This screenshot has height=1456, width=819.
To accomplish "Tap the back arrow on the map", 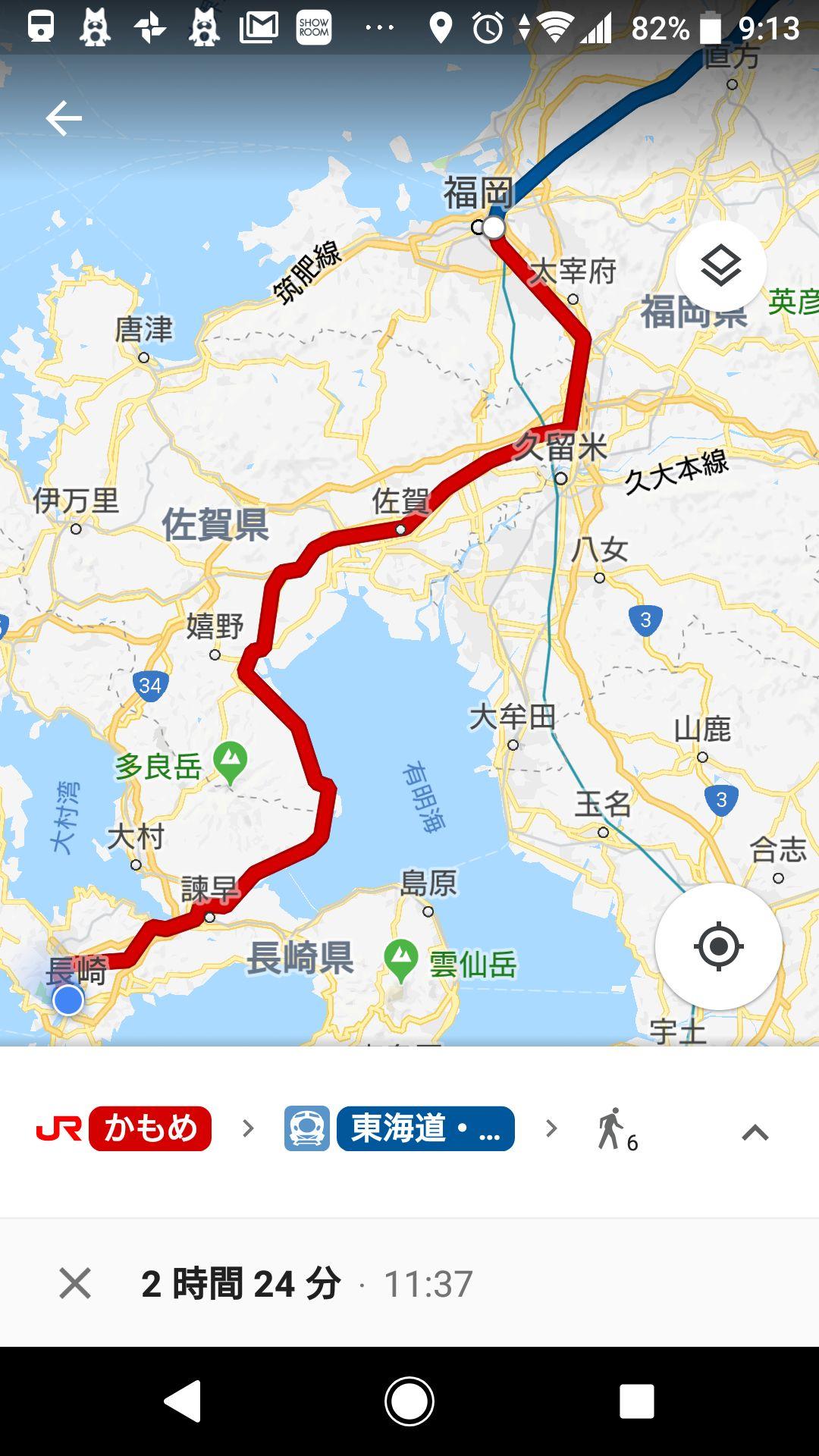I will pos(64,118).
